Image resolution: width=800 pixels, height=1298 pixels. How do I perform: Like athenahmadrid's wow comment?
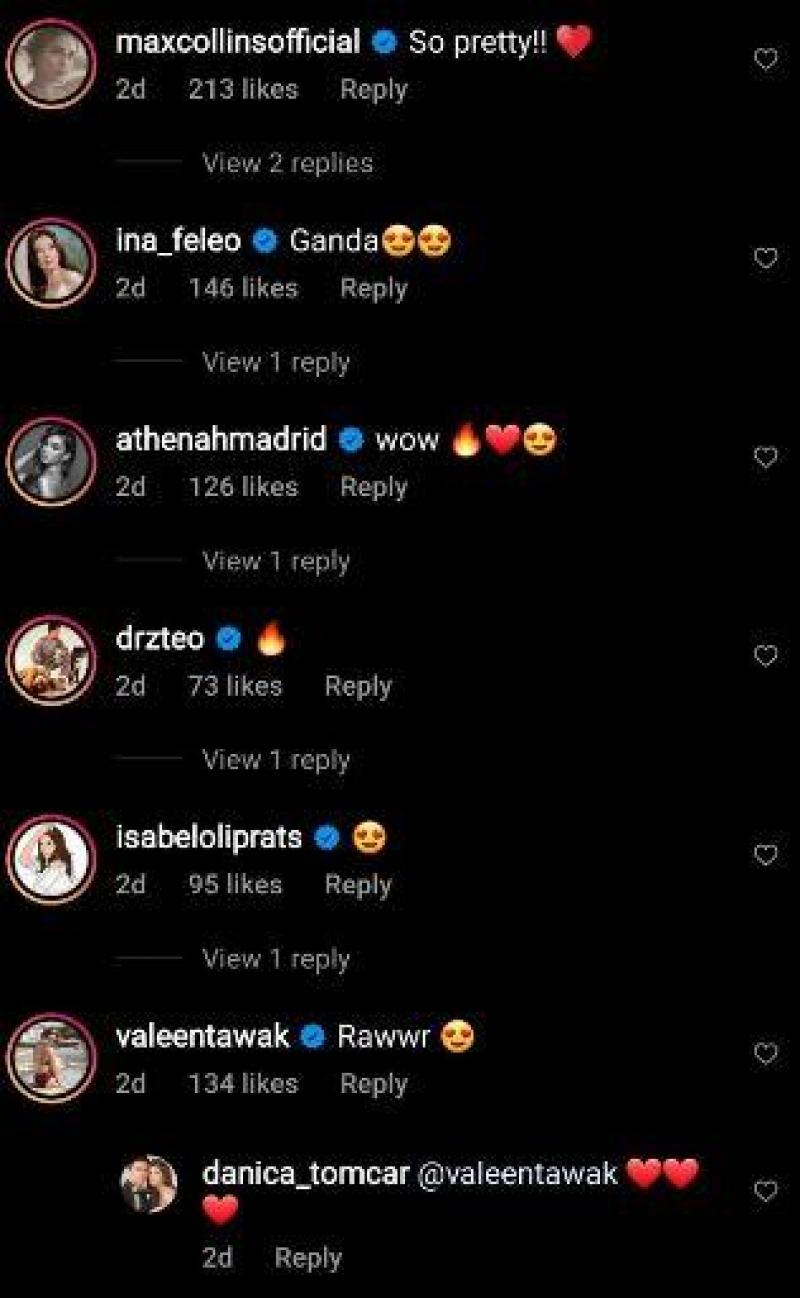pyautogui.click(x=765, y=458)
